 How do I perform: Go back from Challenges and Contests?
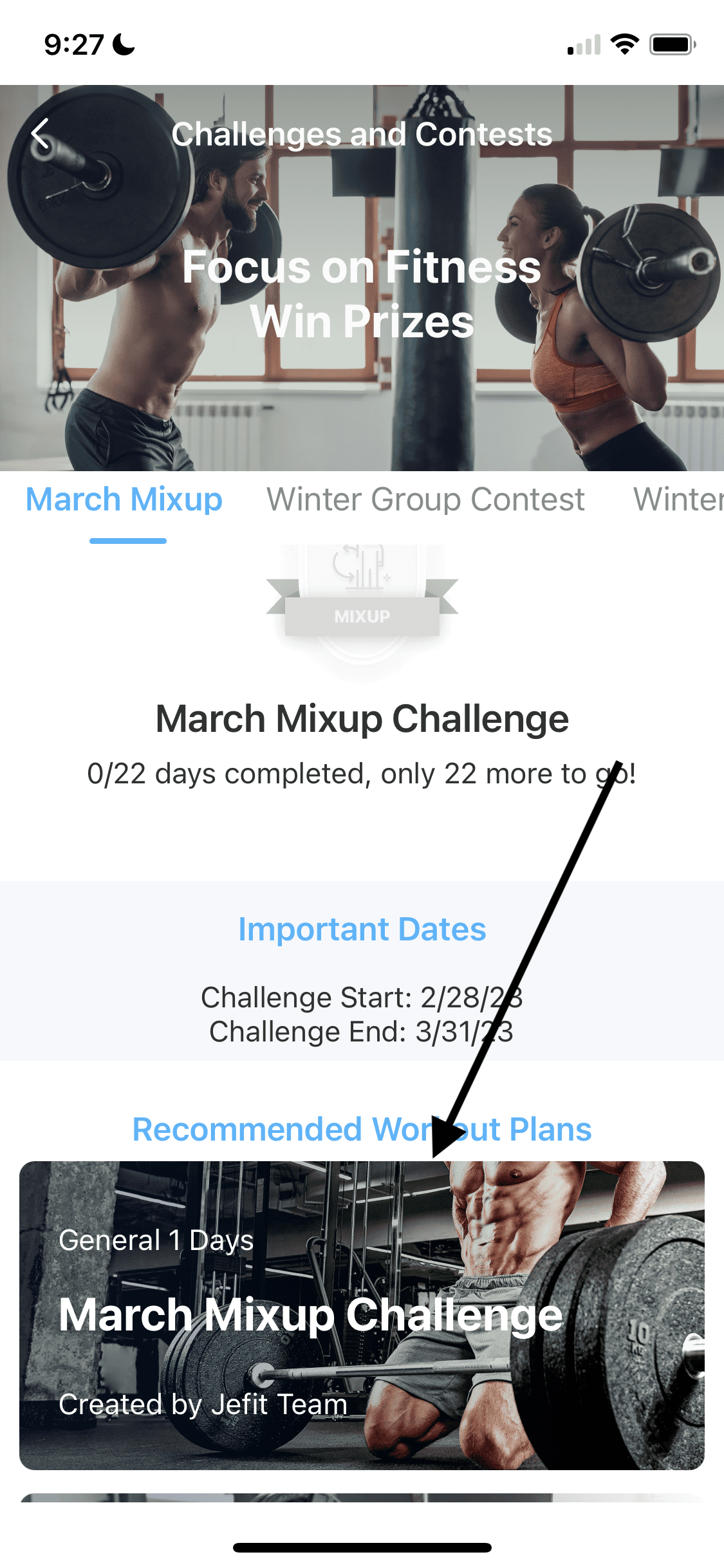[x=40, y=134]
